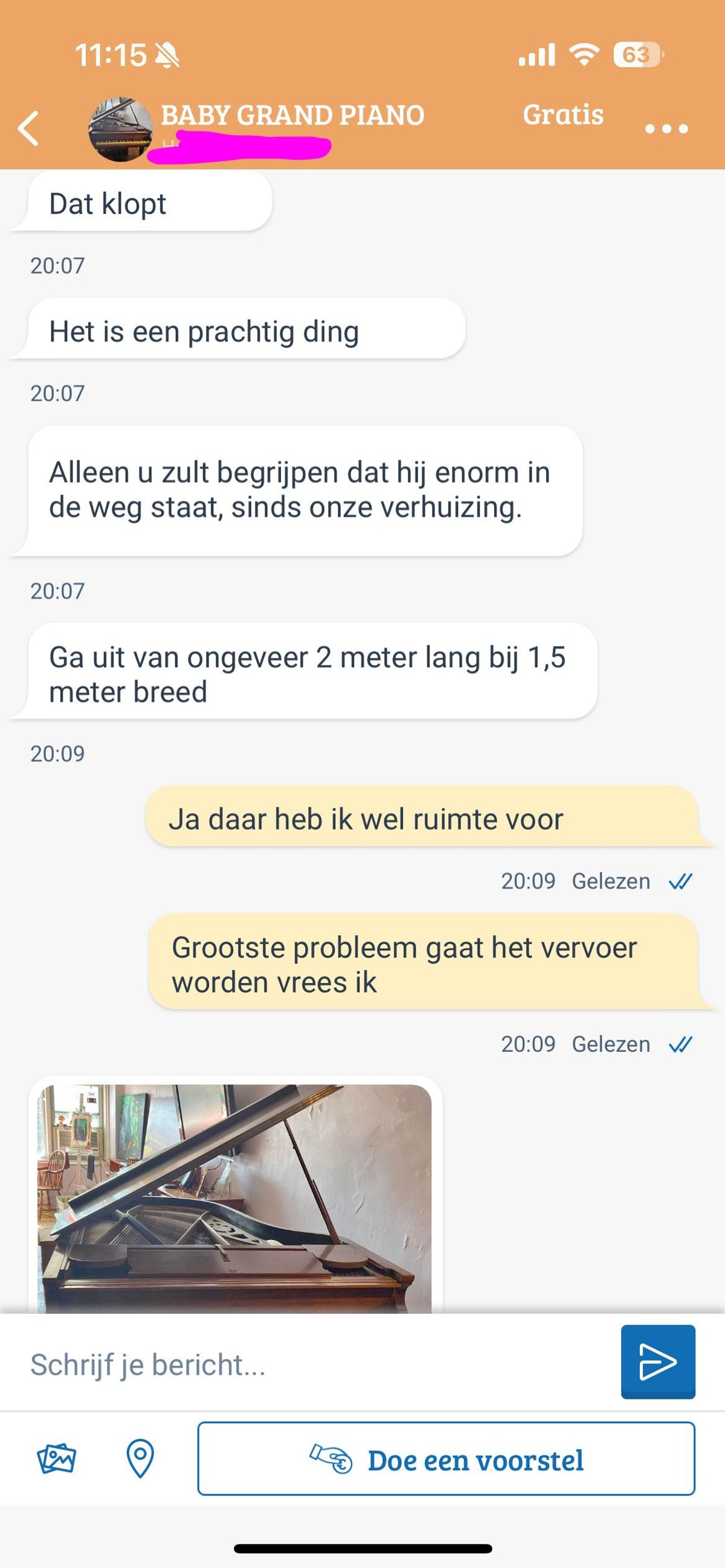
Task: Open the BABY GRAND PIANO listing header
Action: pos(292,116)
